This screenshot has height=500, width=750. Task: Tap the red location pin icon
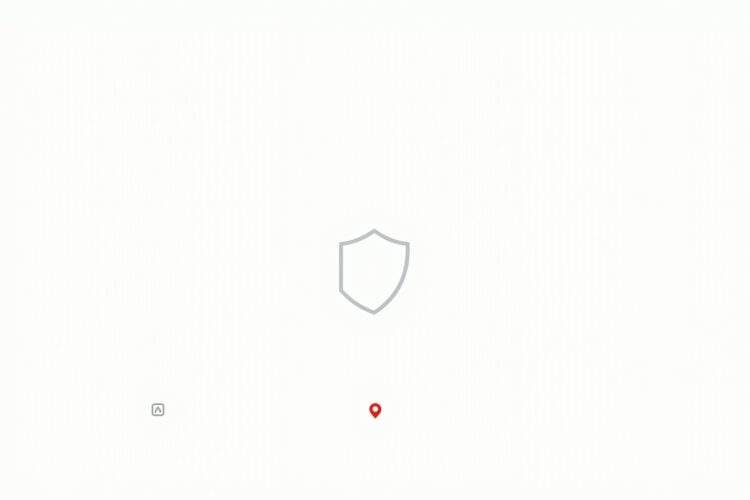pos(375,410)
